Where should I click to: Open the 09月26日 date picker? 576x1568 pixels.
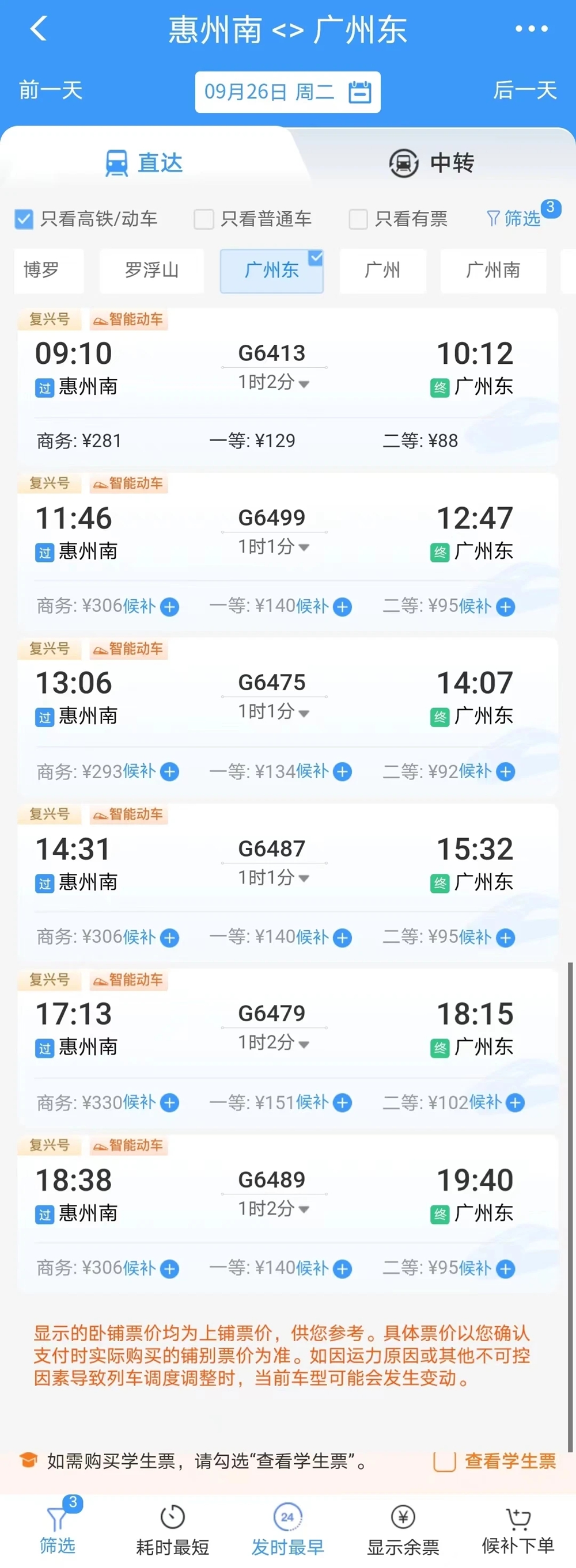(287, 92)
